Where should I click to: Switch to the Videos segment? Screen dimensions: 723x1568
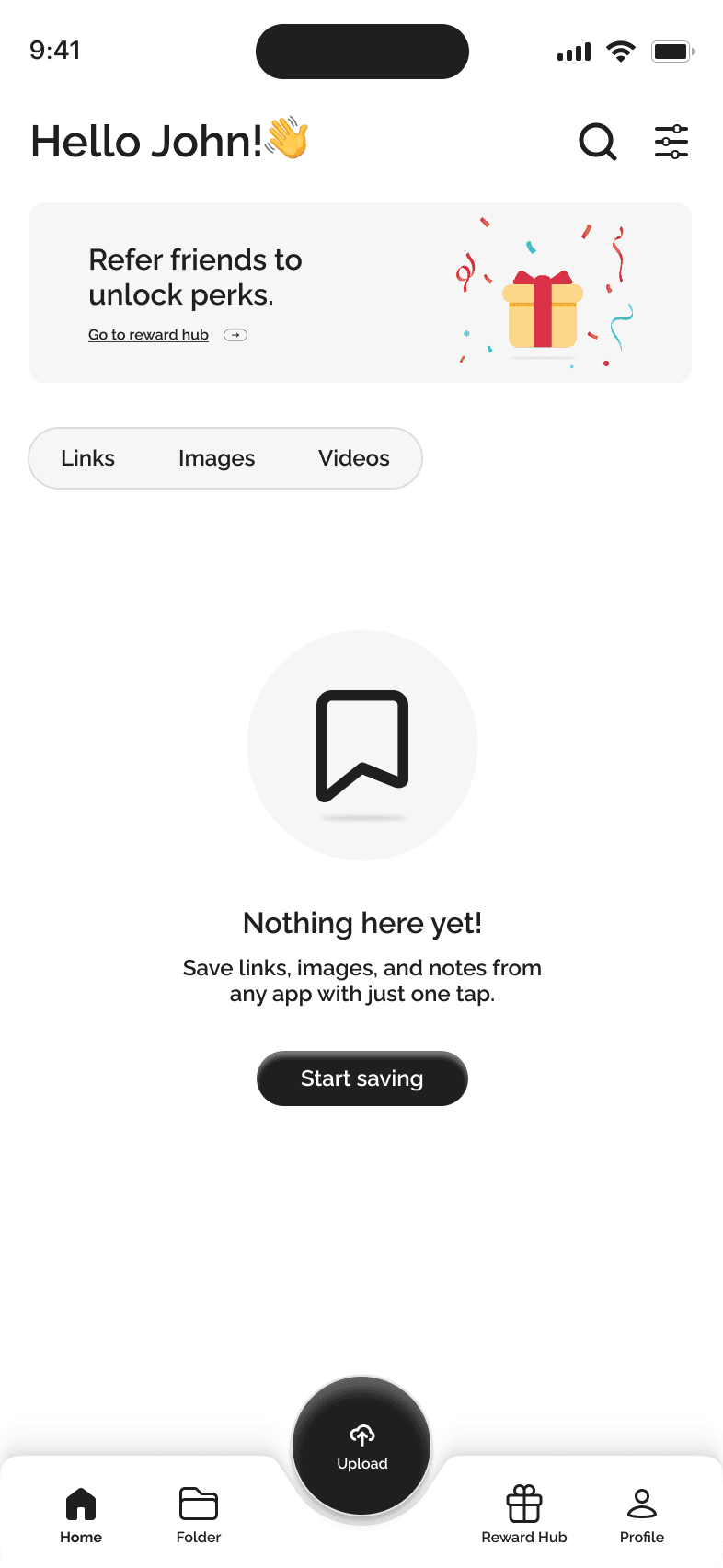pos(353,458)
